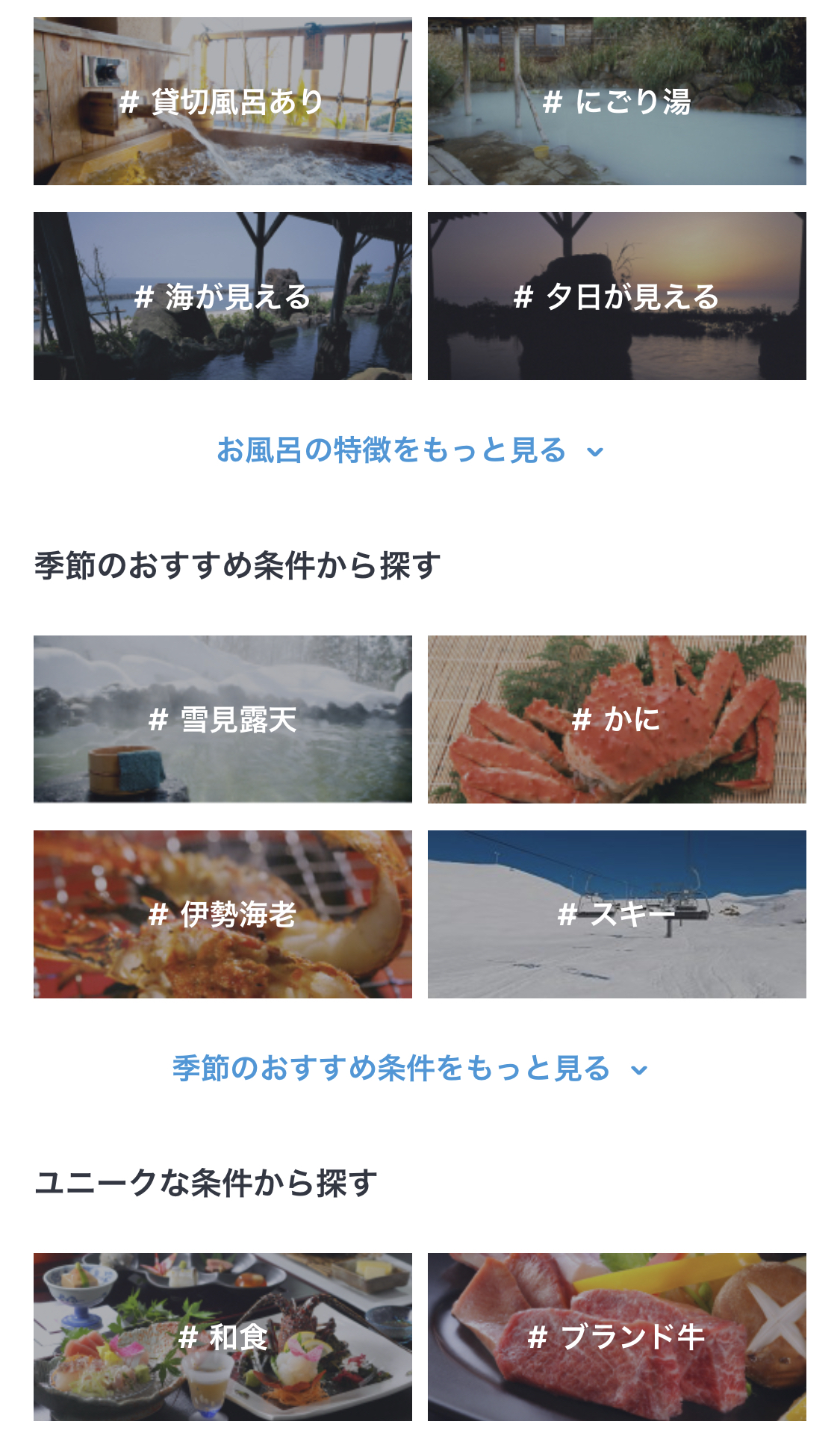
Task: Tap the 海が見える tile
Action: [223, 296]
